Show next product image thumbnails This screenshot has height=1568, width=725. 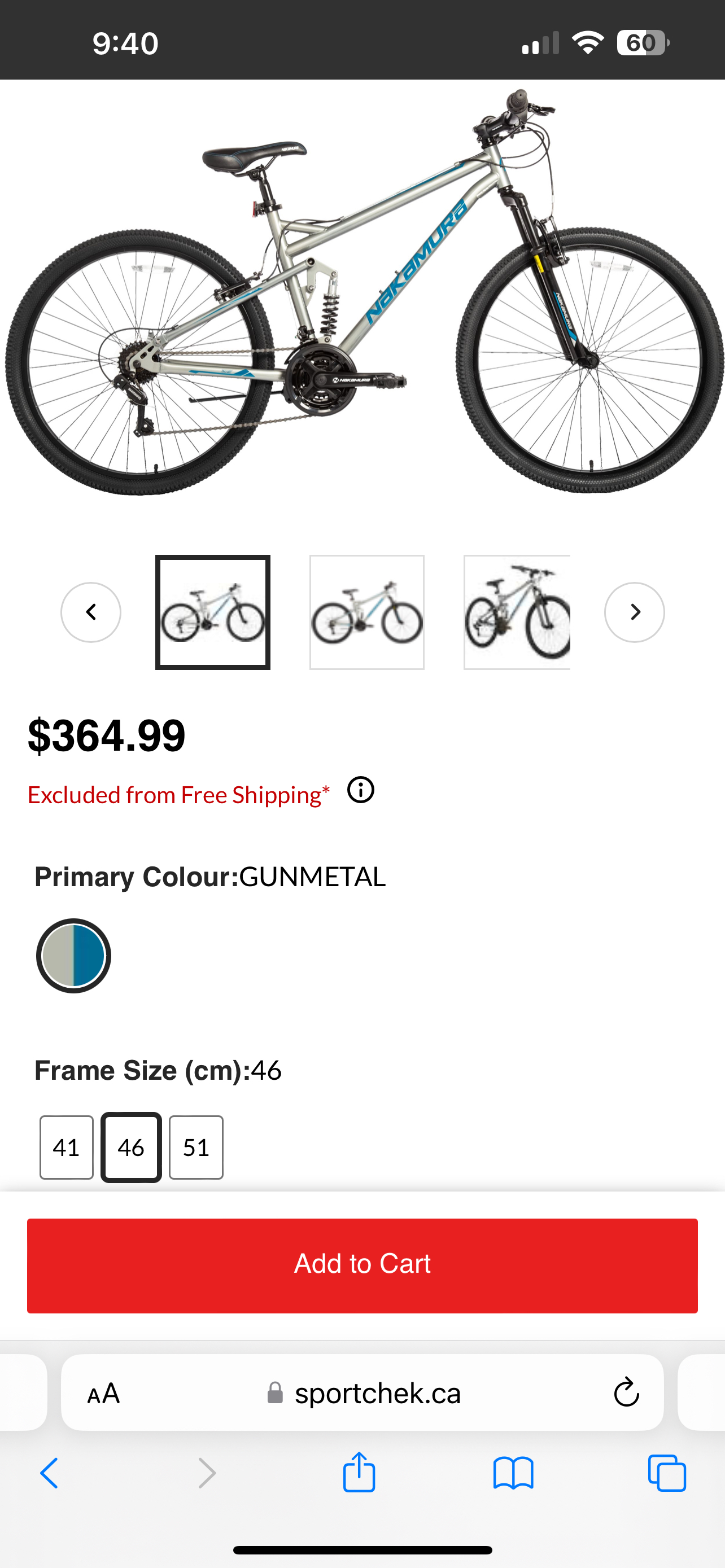click(634, 612)
